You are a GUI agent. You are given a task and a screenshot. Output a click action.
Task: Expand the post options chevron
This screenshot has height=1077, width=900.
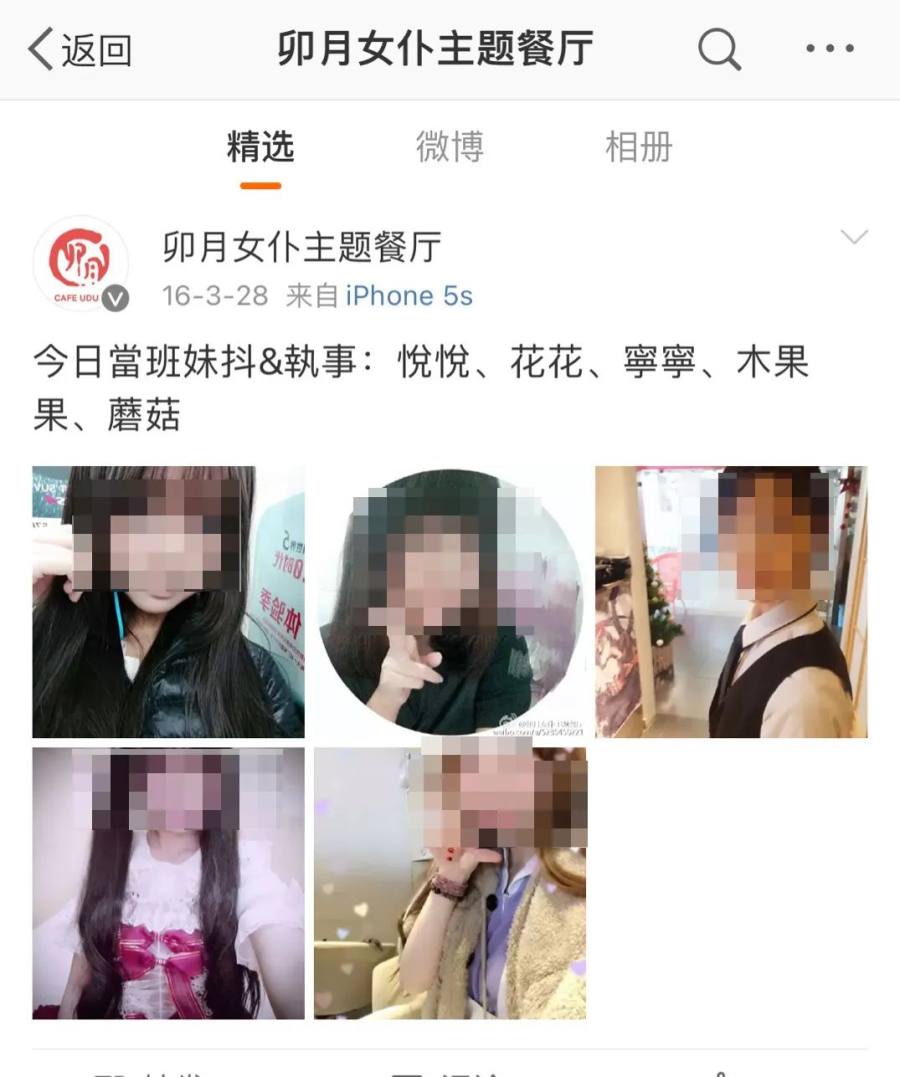[x=854, y=237]
